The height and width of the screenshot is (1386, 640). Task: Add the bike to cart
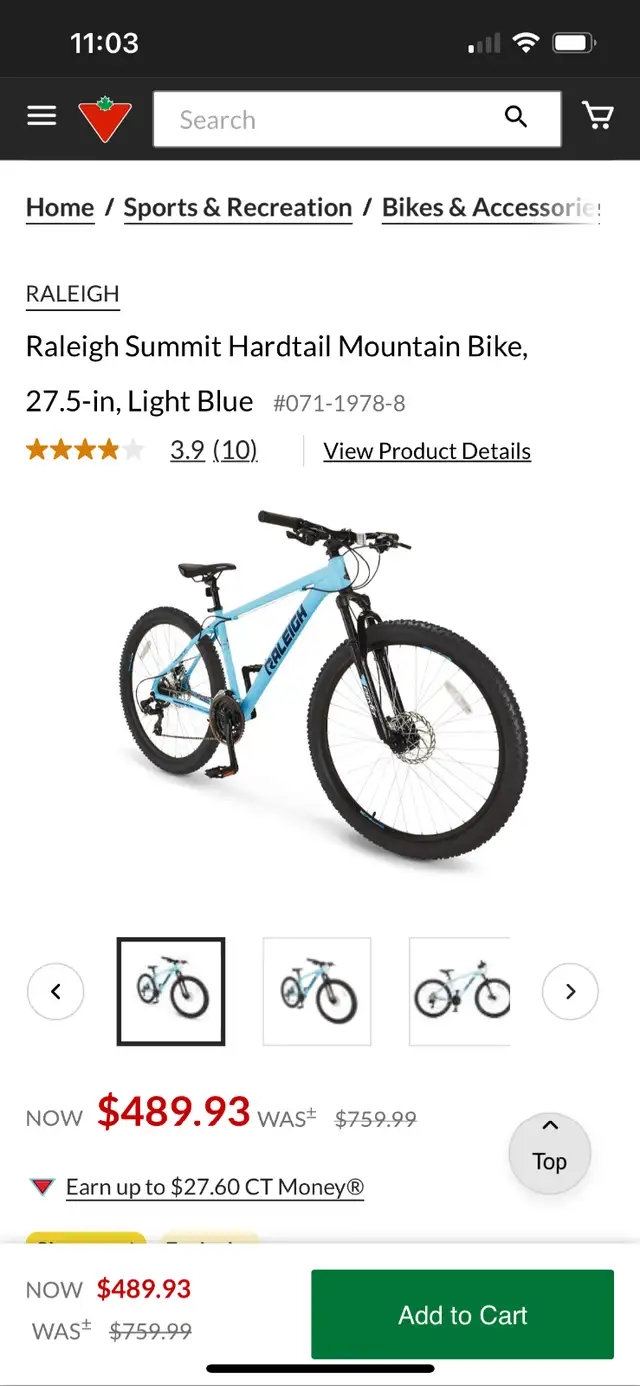[x=462, y=1315]
